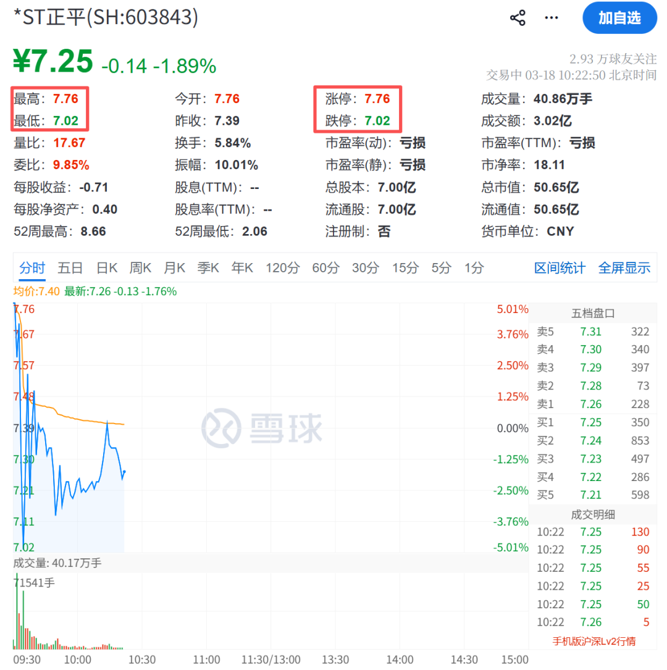
Task: Open 全屏显示 fullscreen chart view
Action: (624, 267)
